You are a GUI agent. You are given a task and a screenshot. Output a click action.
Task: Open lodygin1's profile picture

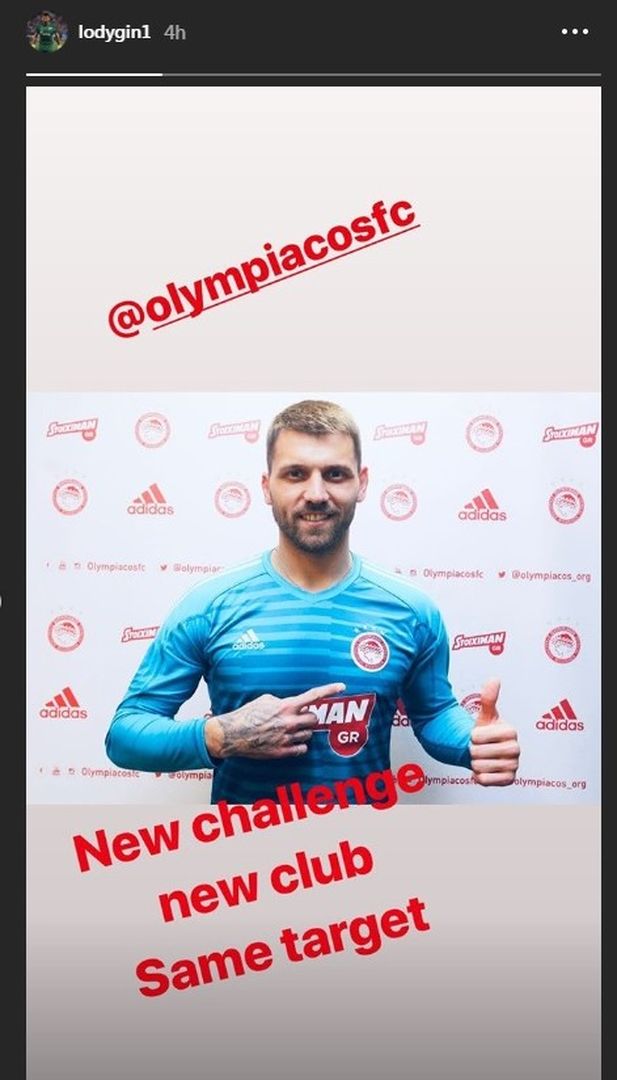tap(47, 32)
